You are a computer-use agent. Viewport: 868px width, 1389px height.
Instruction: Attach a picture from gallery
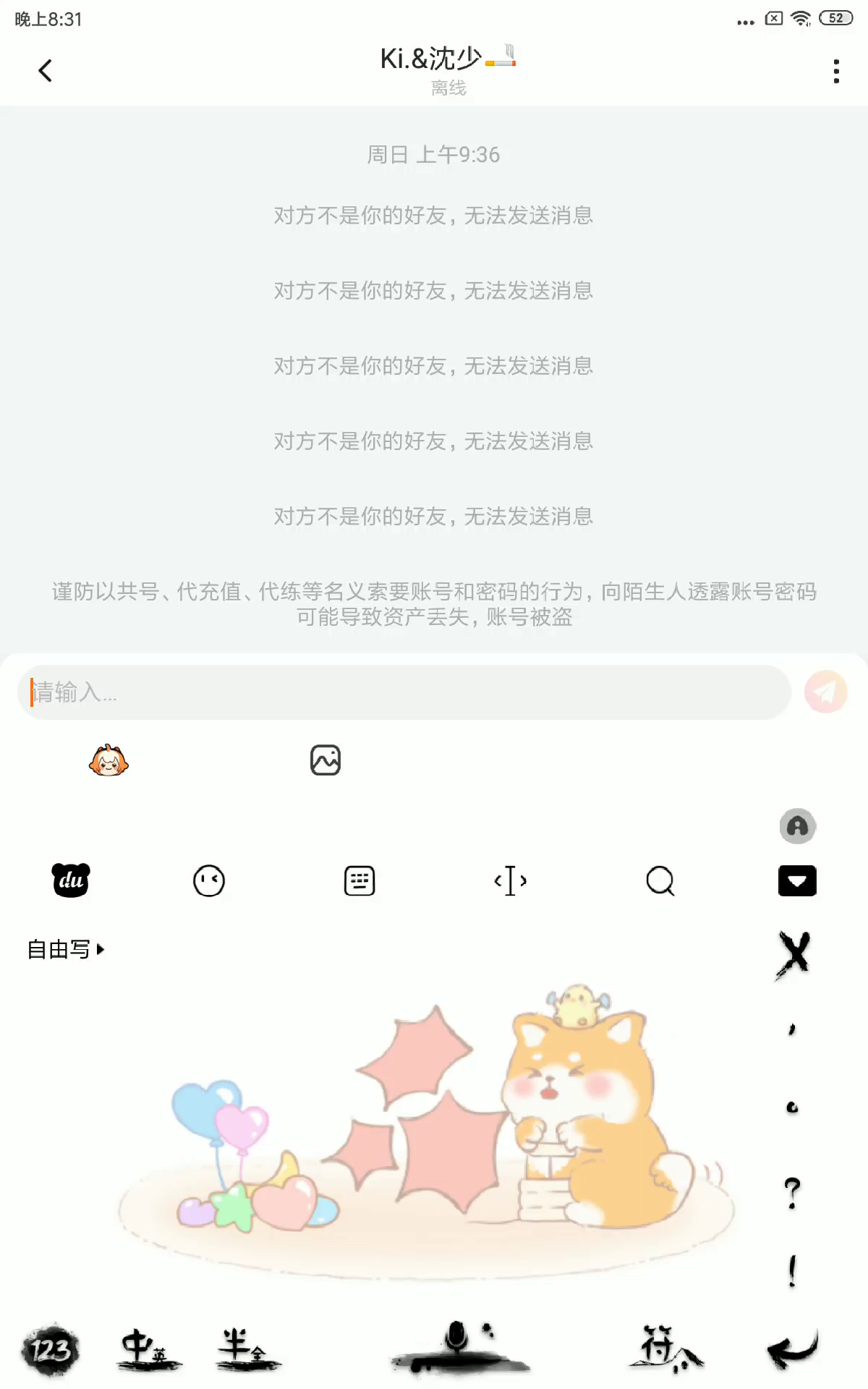325,760
